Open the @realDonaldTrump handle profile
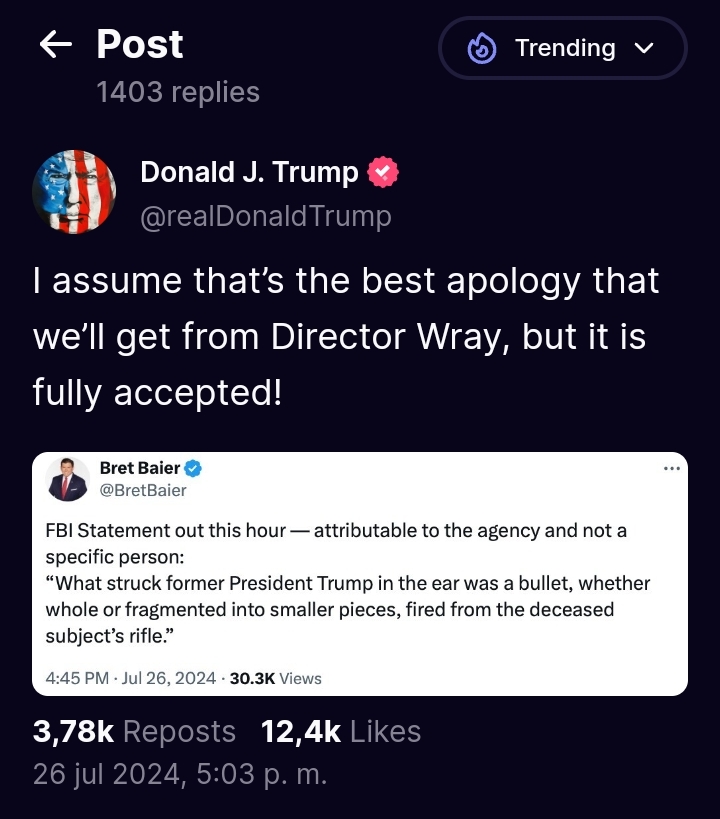Screen dimensions: 720x819 coord(265,215)
